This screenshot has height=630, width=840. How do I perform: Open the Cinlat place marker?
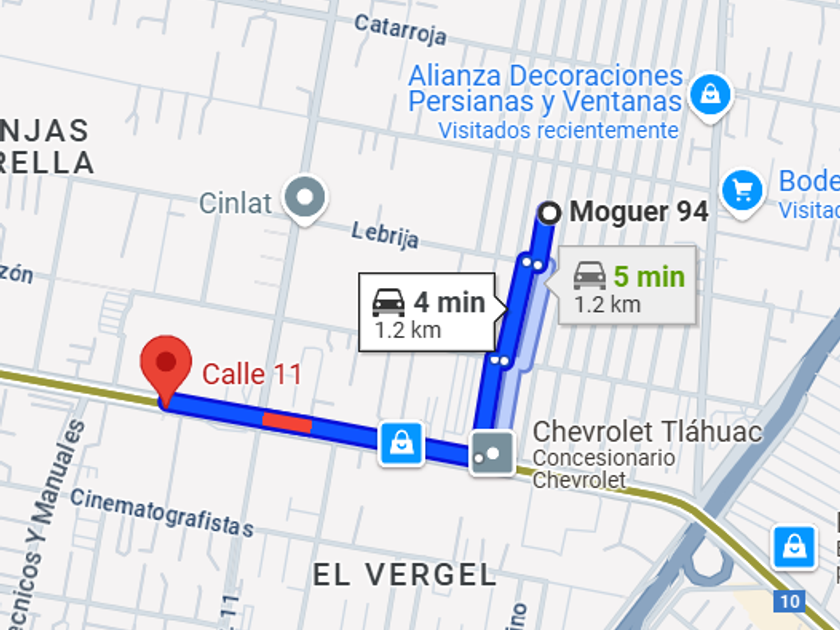305,200
